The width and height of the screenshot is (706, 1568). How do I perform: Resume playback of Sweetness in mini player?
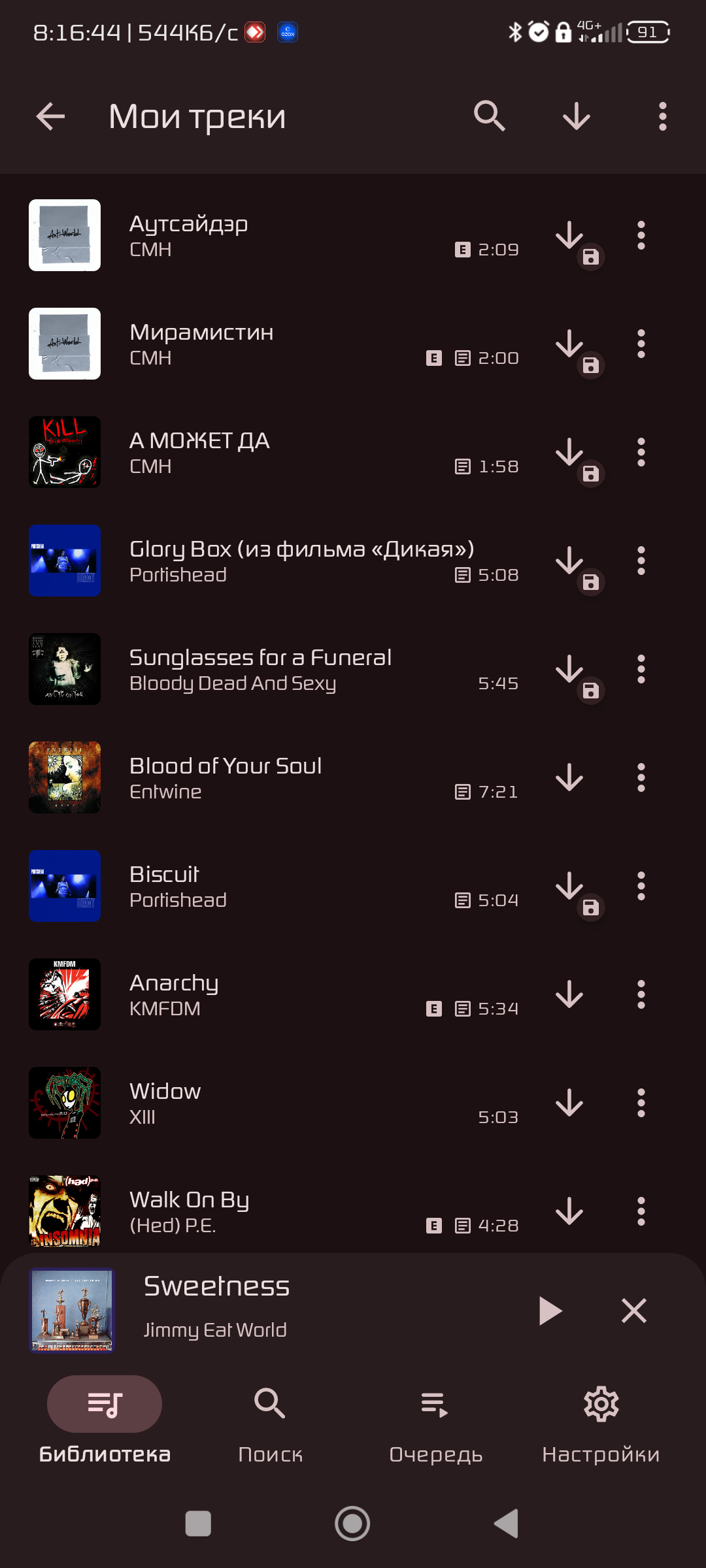pyautogui.click(x=550, y=1311)
